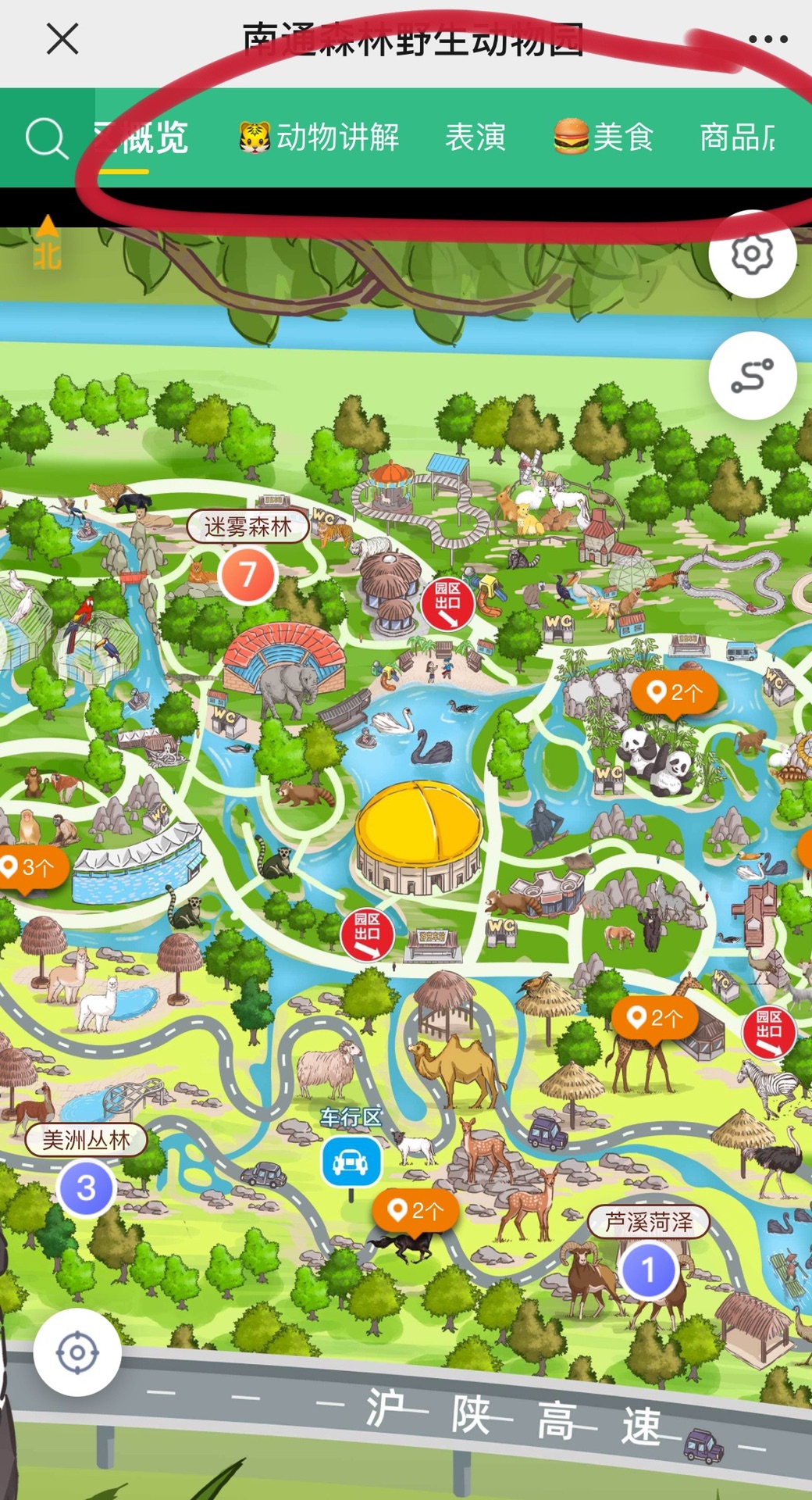Open the 商品 tab

tap(737, 137)
